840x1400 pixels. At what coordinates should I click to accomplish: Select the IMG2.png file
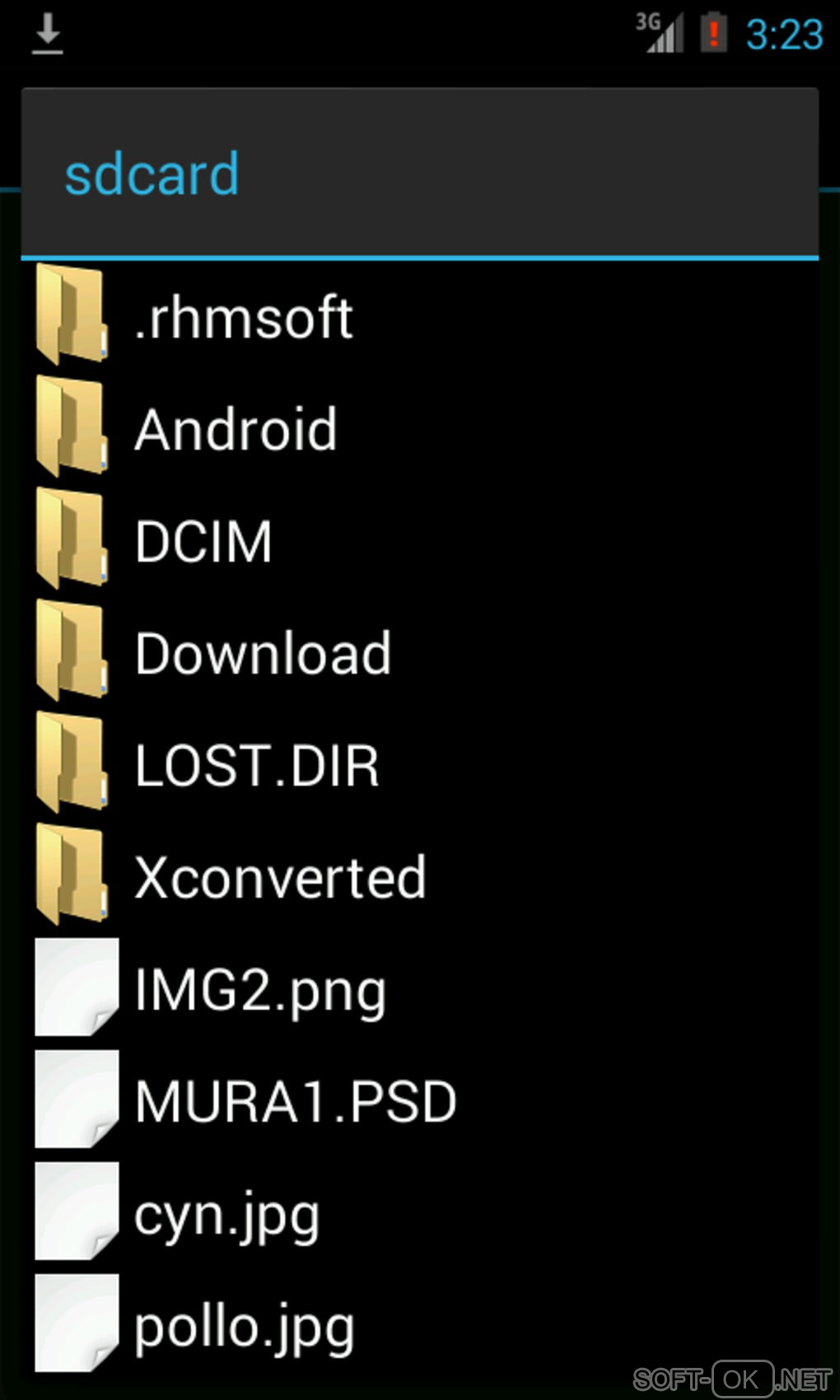[260, 990]
